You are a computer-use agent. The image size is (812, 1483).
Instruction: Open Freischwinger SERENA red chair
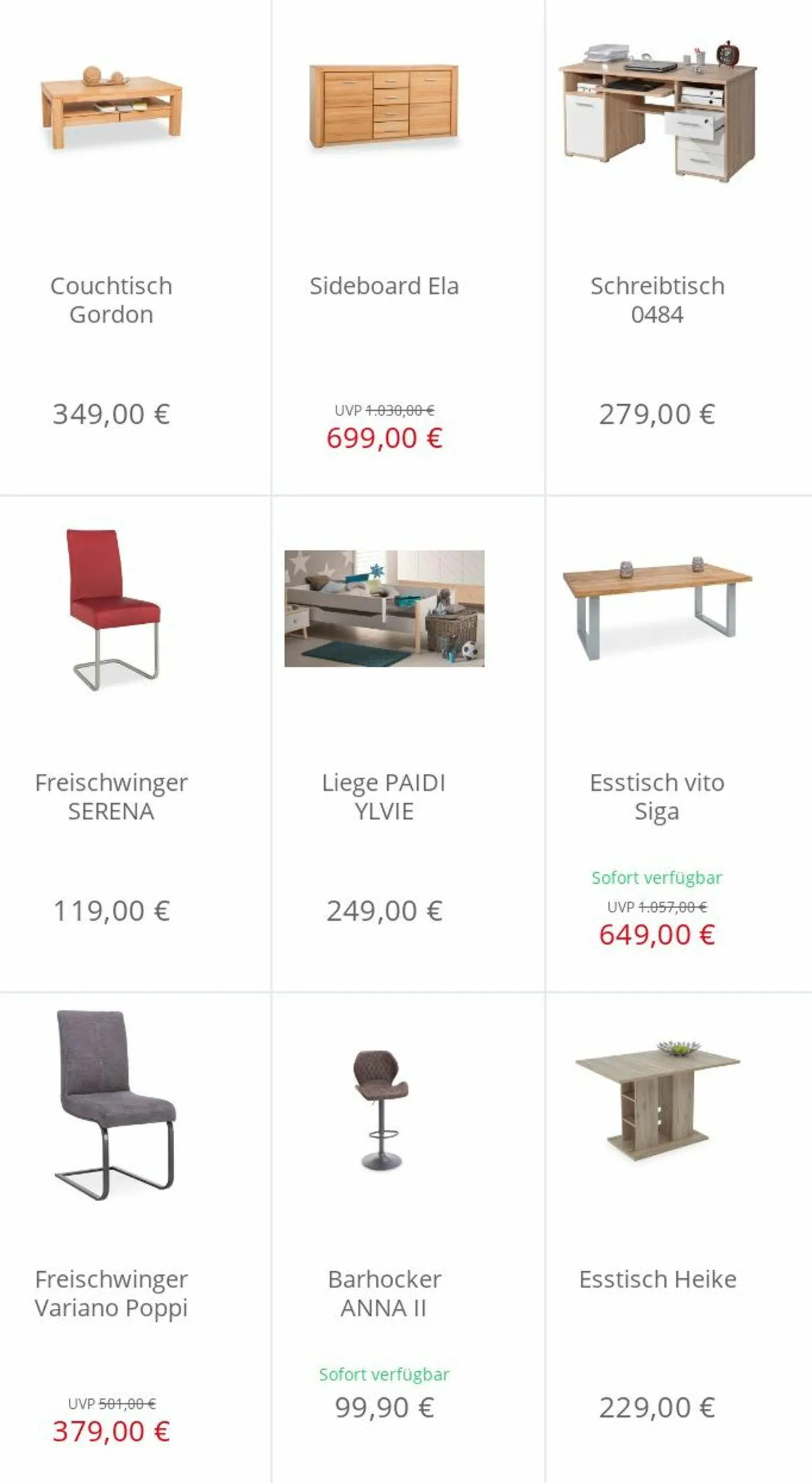tap(111, 797)
